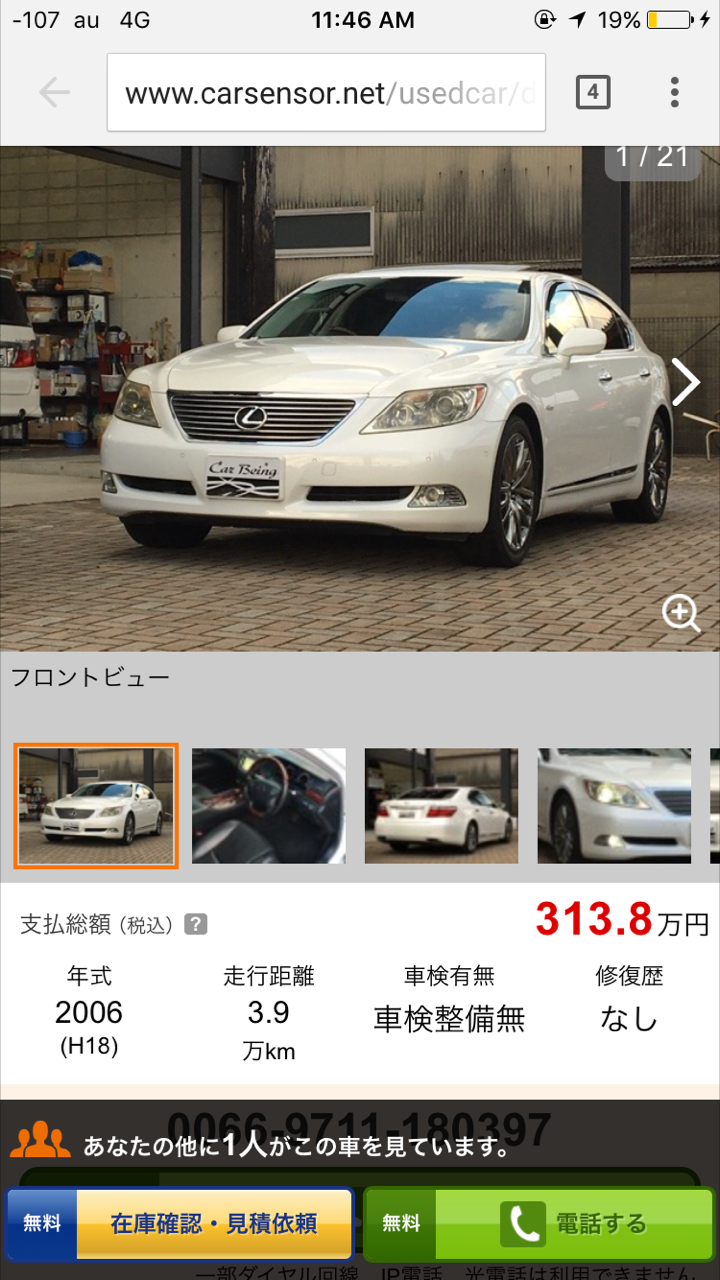Open help icon beside 支払総額

click(x=196, y=924)
